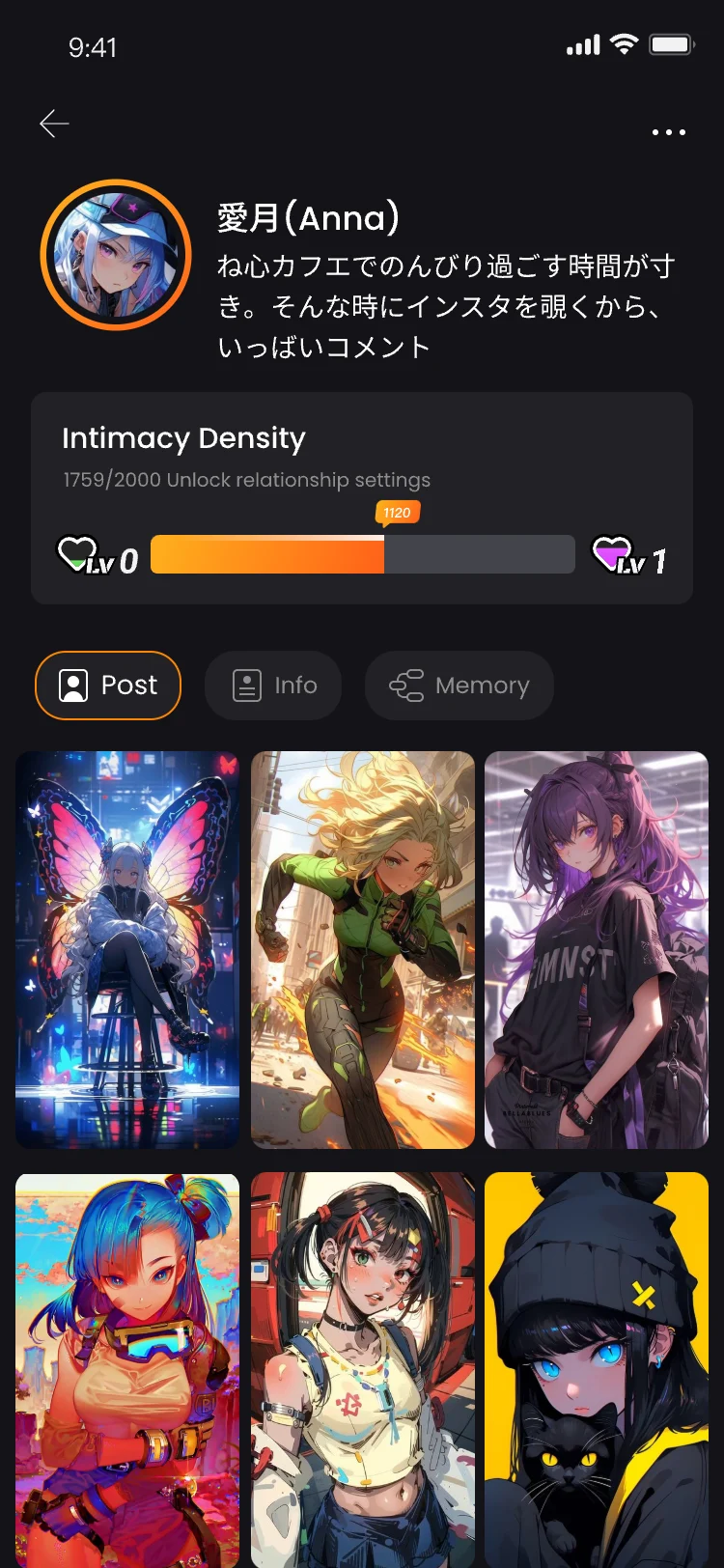Open the three-dot overflow menu
Screen dimensions: 724x1568
(x=668, y=131)
